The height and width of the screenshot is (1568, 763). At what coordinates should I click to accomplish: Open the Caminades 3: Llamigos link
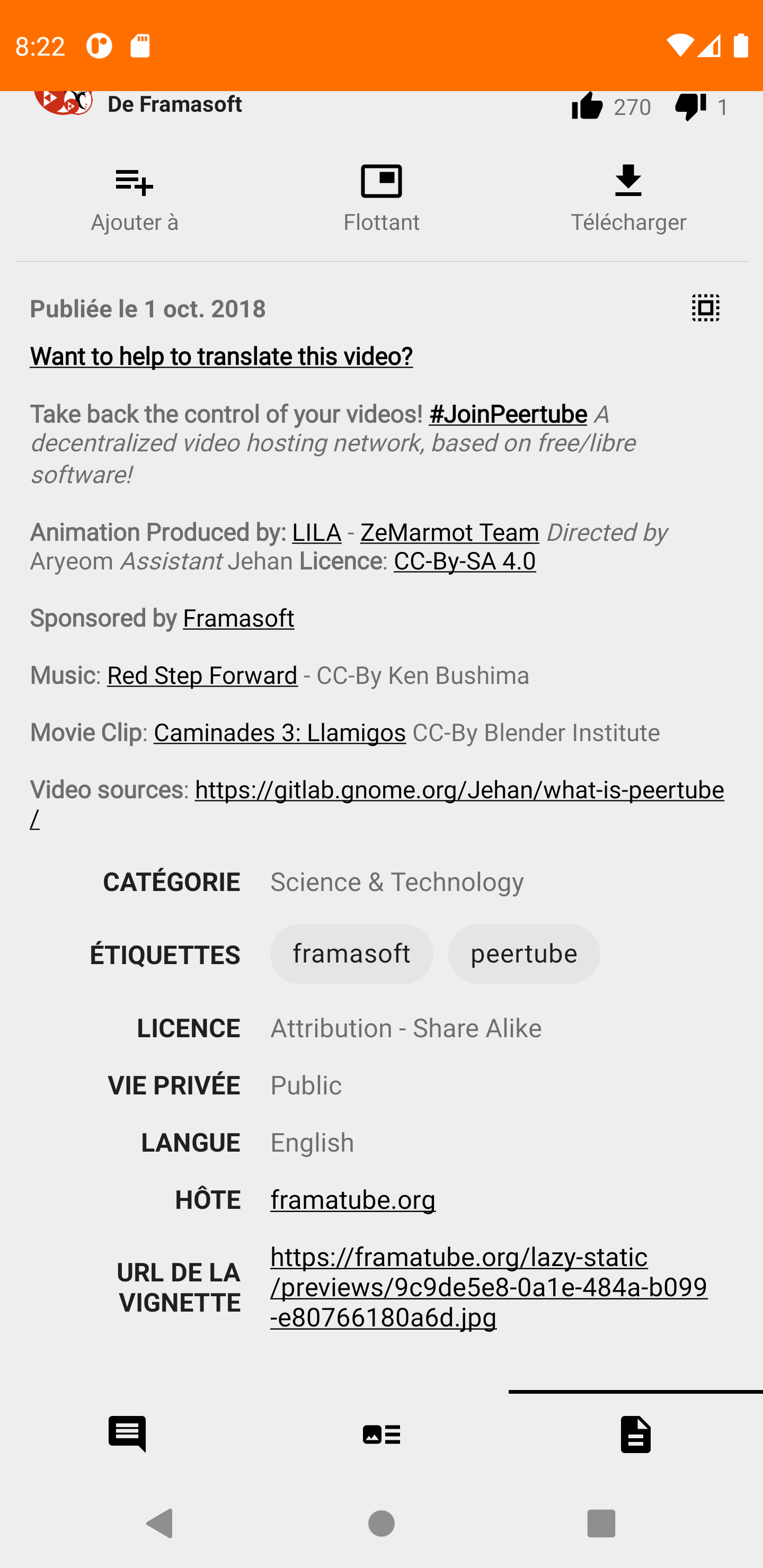coord(280,733)
